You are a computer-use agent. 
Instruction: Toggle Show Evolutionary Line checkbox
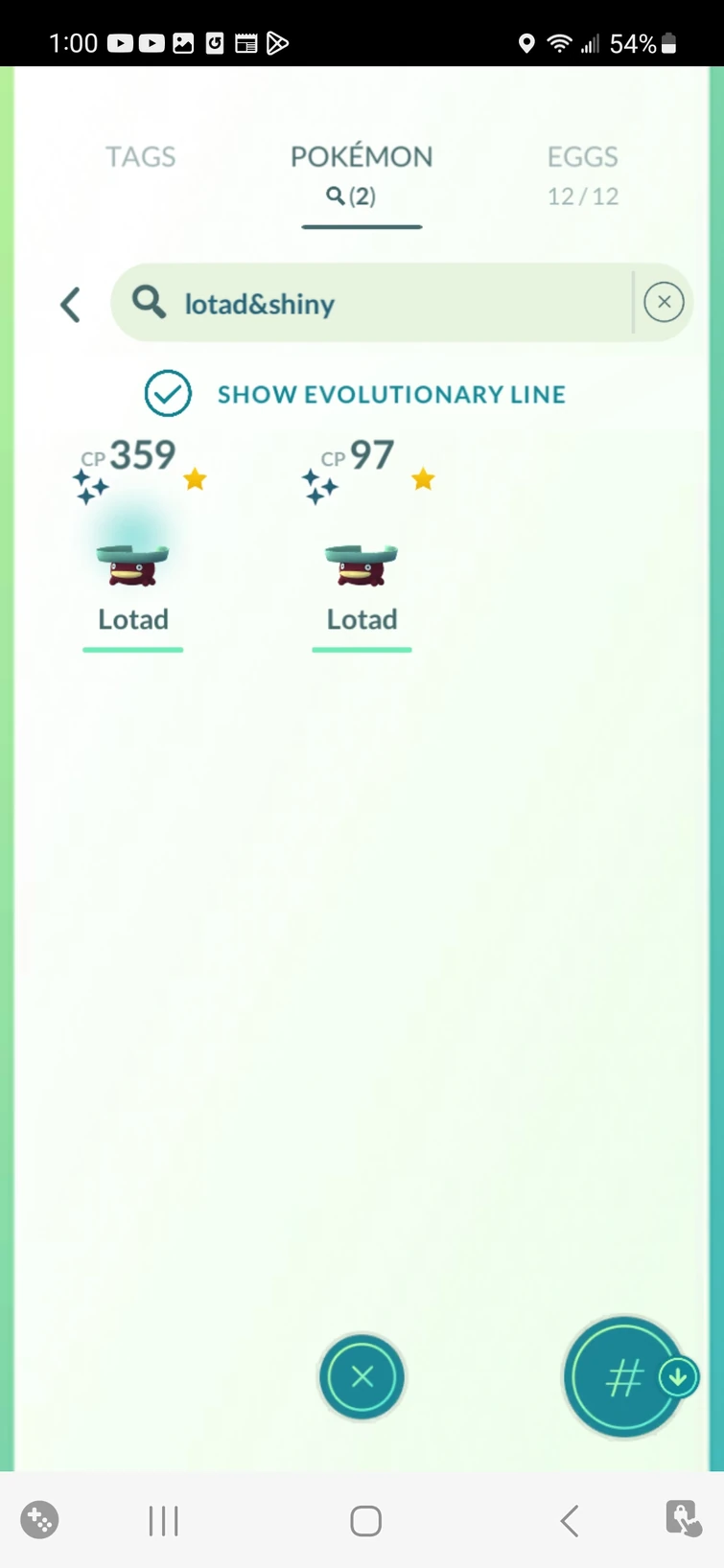point(168,394)
